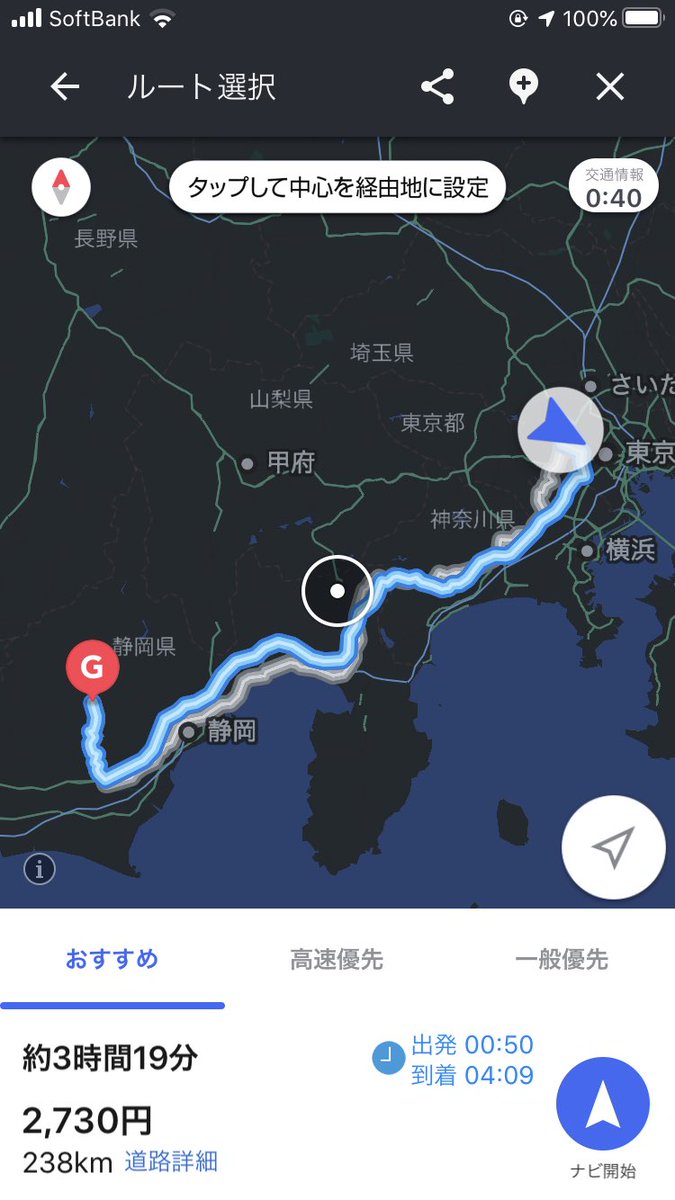Open 道路詳細 road details
This screenshot has height=1200, width=675.
coord(171,1161)
